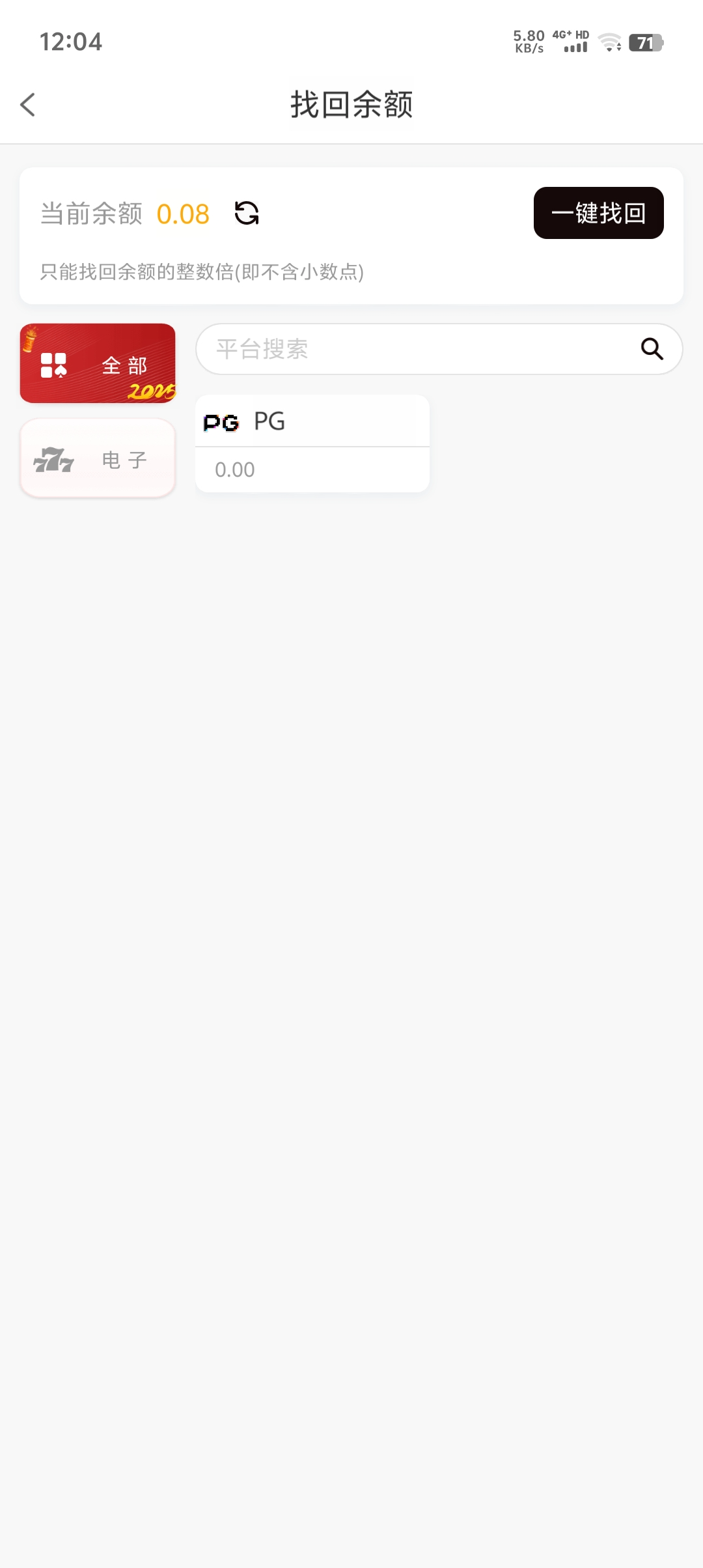Click the 0.08 current balance amount

pos(183,214)
